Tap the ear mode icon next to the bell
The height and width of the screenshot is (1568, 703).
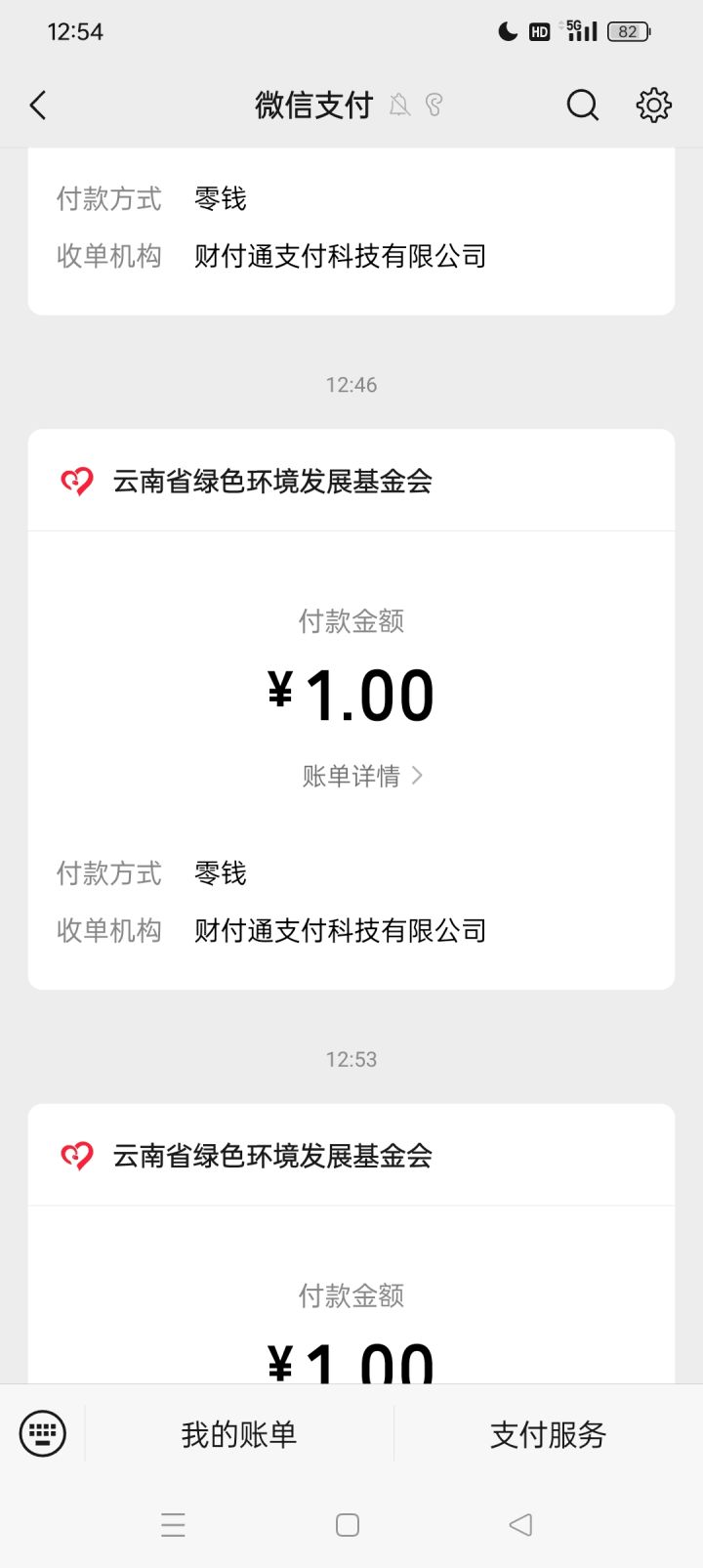(x=434, y=105)
